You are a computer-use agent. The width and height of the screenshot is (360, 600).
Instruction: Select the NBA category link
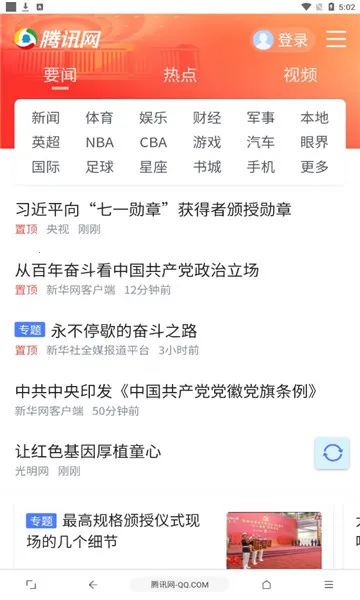pos(99,142)
